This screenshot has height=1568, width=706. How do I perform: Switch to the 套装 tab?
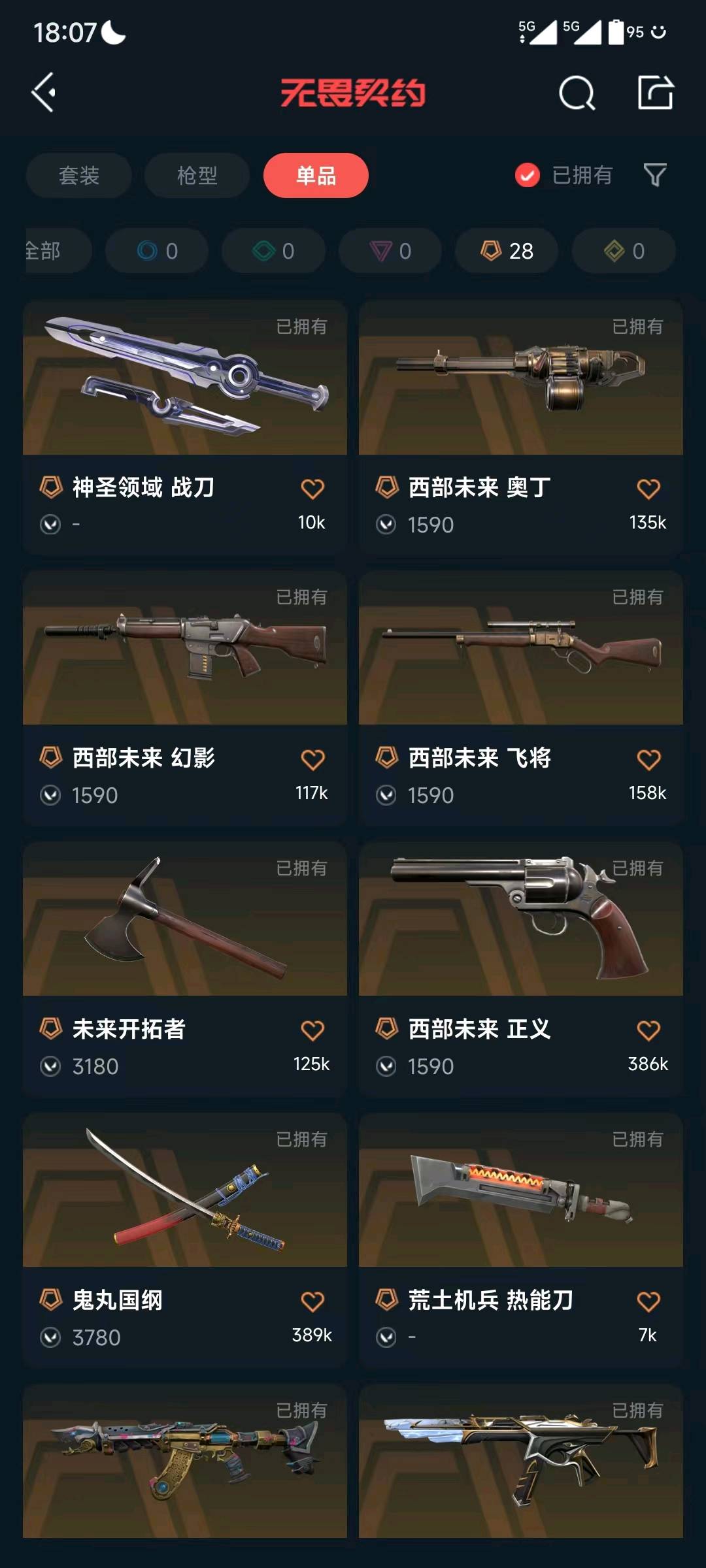pos(79,175)
